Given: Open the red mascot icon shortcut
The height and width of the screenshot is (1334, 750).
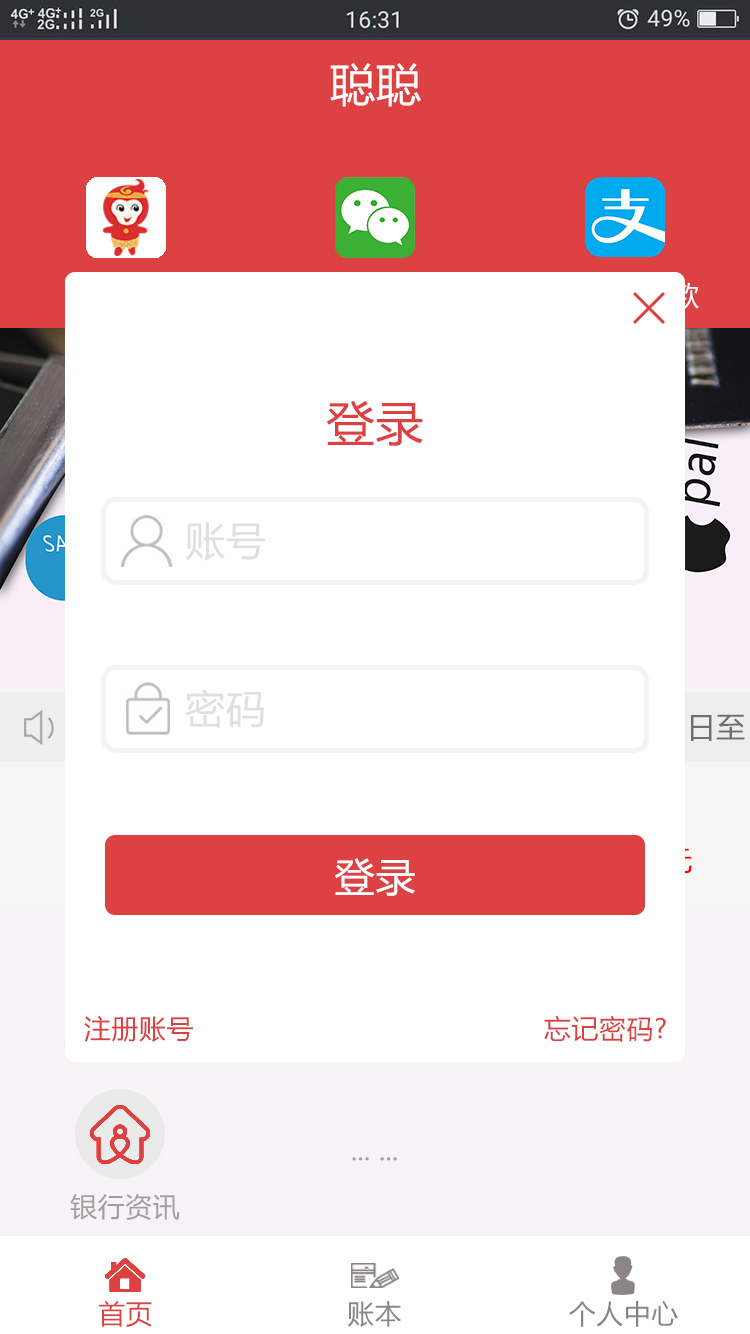Looking at the screenshot, I should 126,217.
